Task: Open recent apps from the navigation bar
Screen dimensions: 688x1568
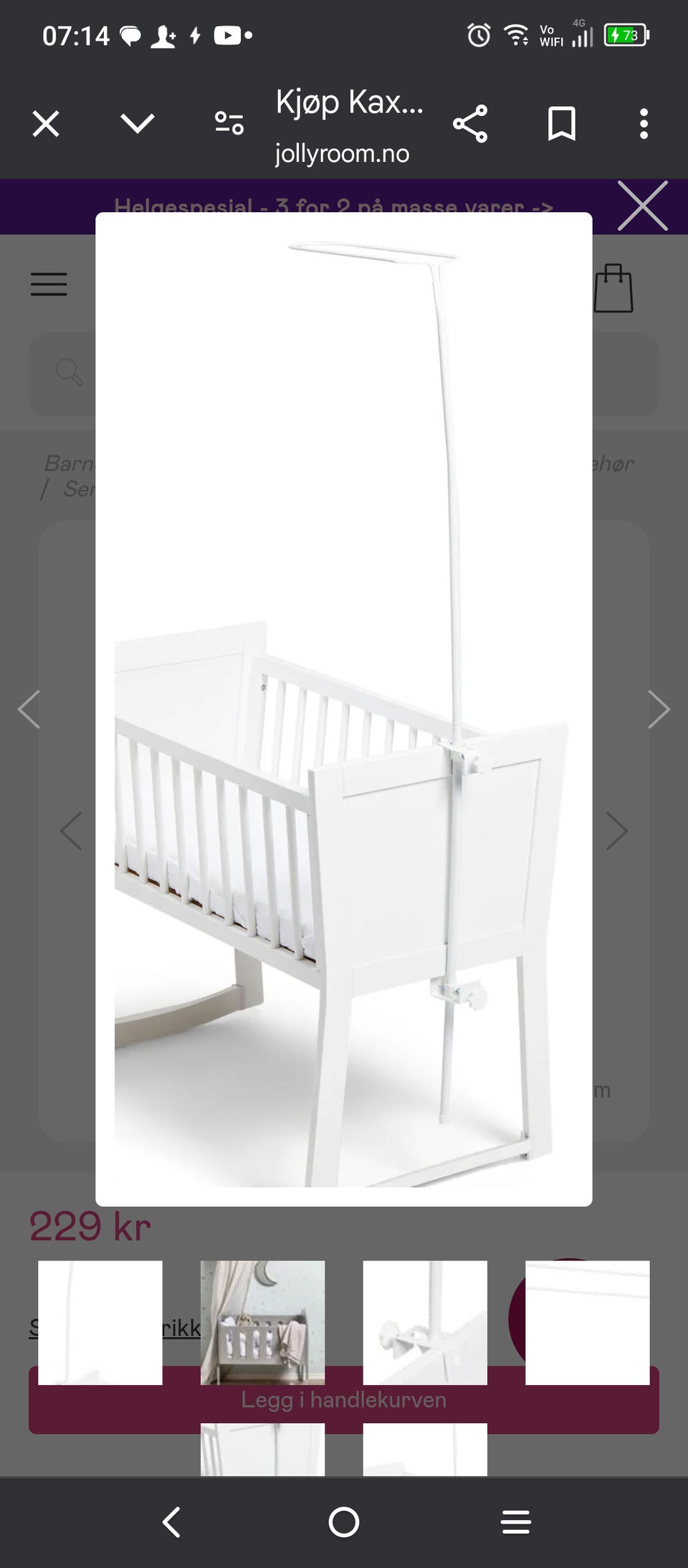Action: pos(515,1522)
